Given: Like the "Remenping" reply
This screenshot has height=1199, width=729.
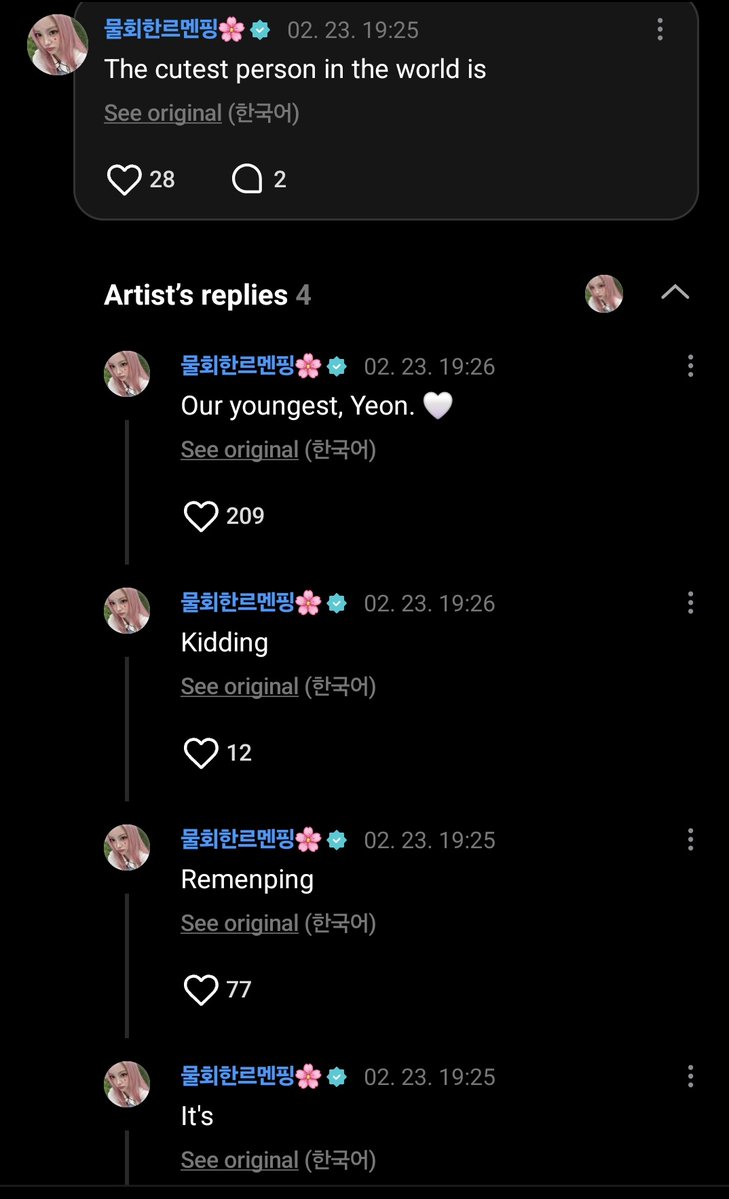Looking at the screenshot, I should coord(201,990).
